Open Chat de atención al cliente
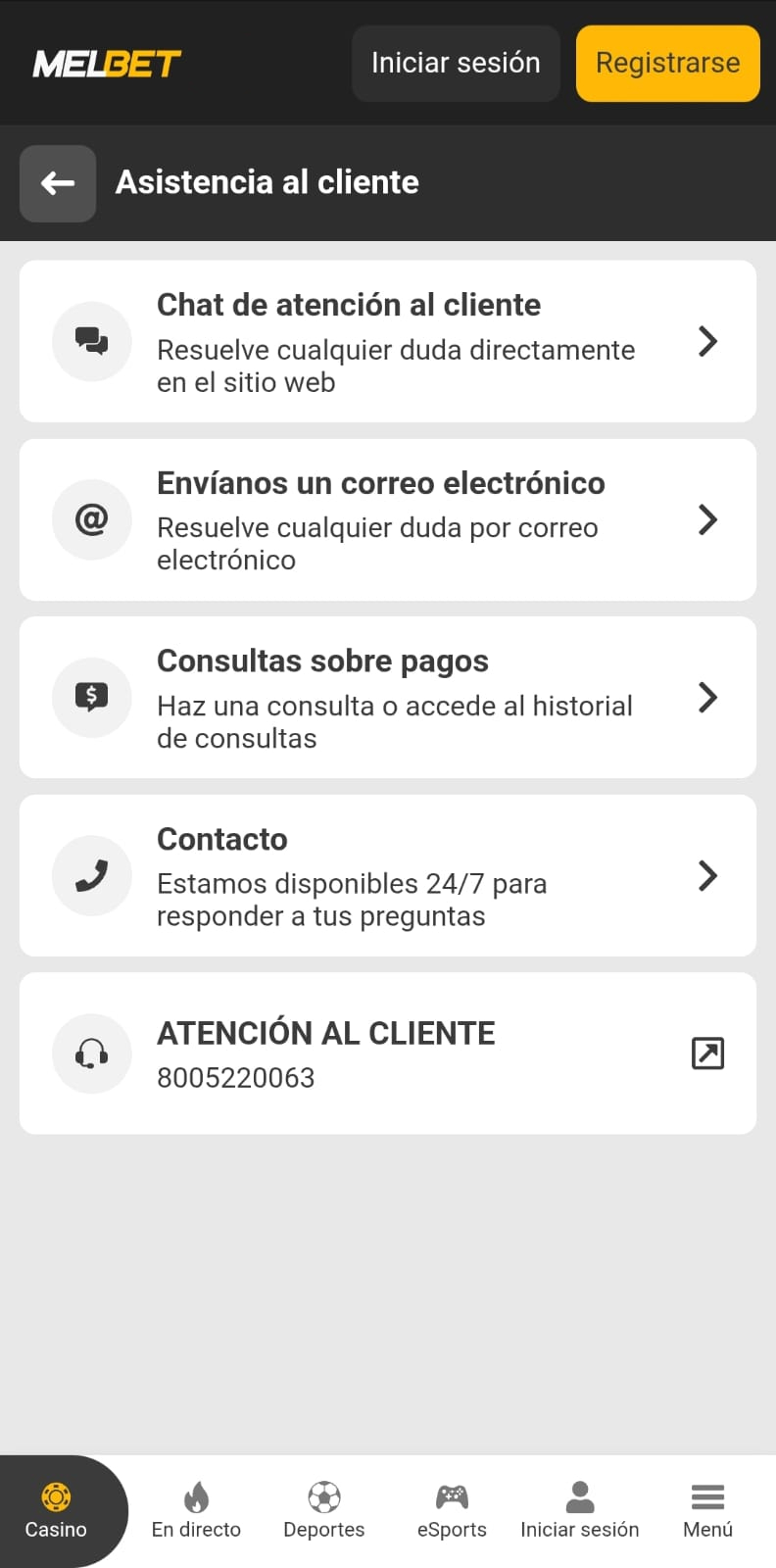Screen dimensions: 776x1568 (388, 341)
